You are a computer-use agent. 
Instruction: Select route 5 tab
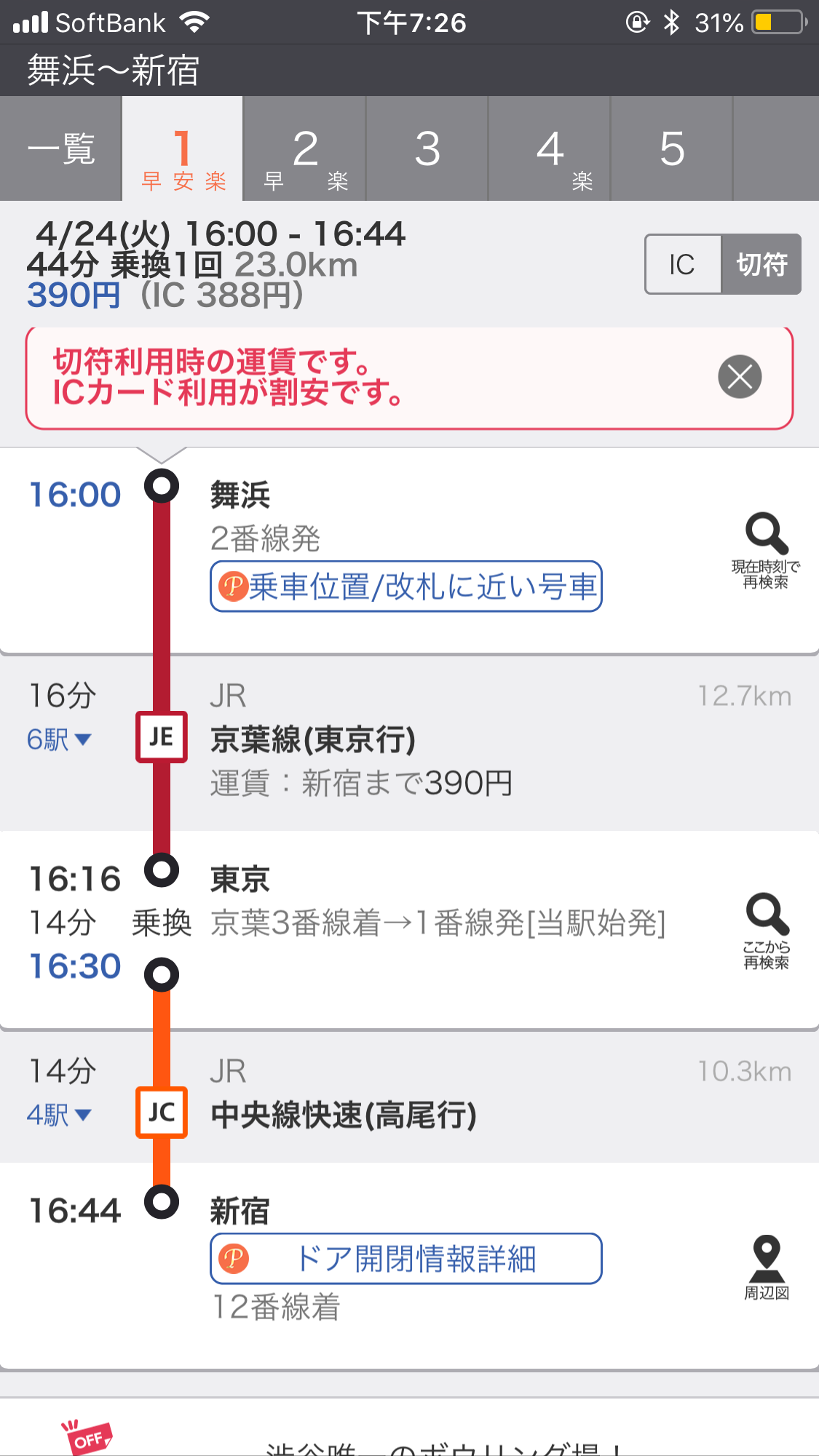tap(672, 149)
